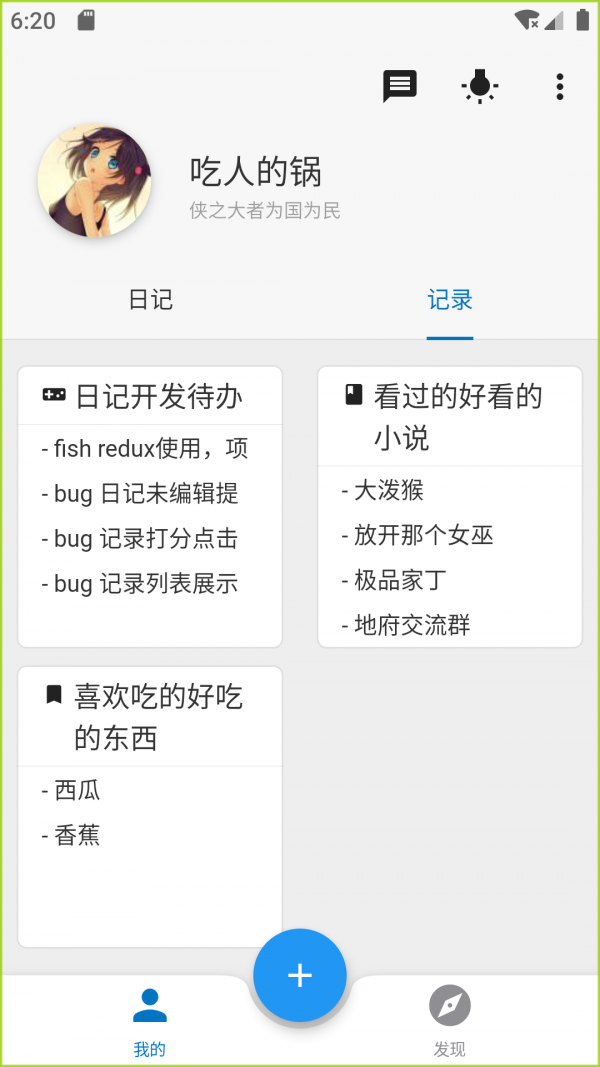Tap the blue plus button to add

point(300,975)
